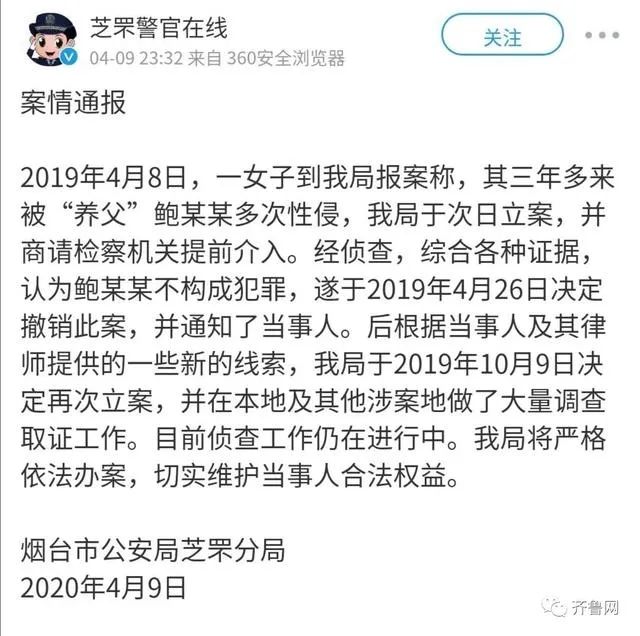Tap the 关注 follow button

click(503, 38)
